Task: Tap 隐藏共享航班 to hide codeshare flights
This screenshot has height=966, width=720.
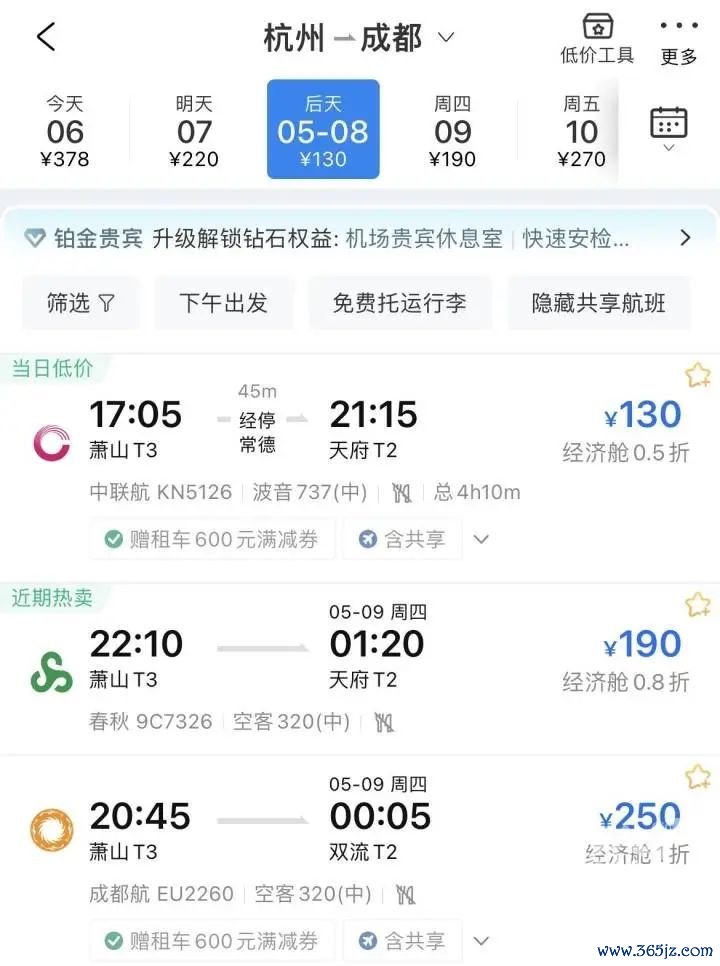Action: [x=598, y=303]
